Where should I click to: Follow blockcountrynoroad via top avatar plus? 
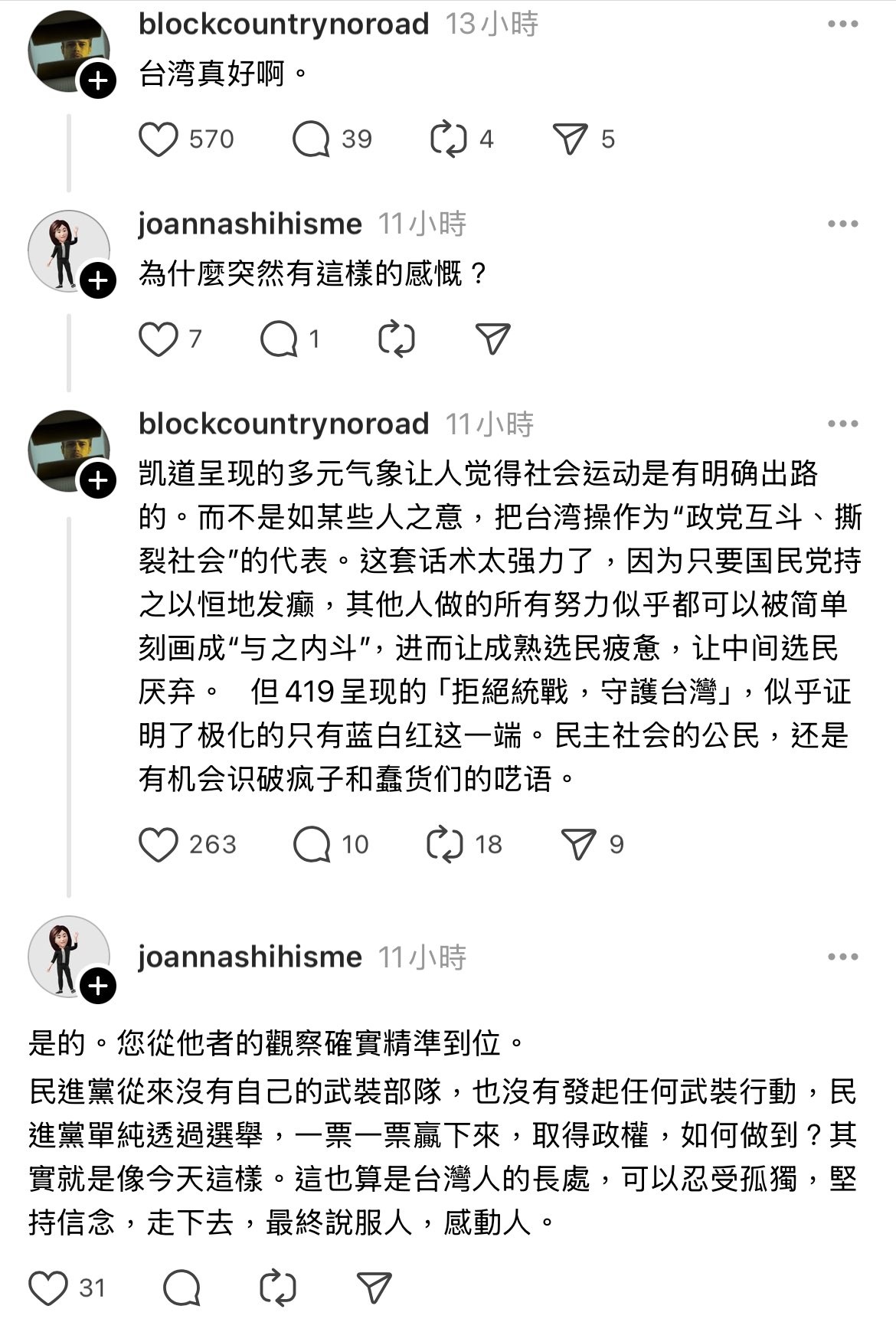98,80
